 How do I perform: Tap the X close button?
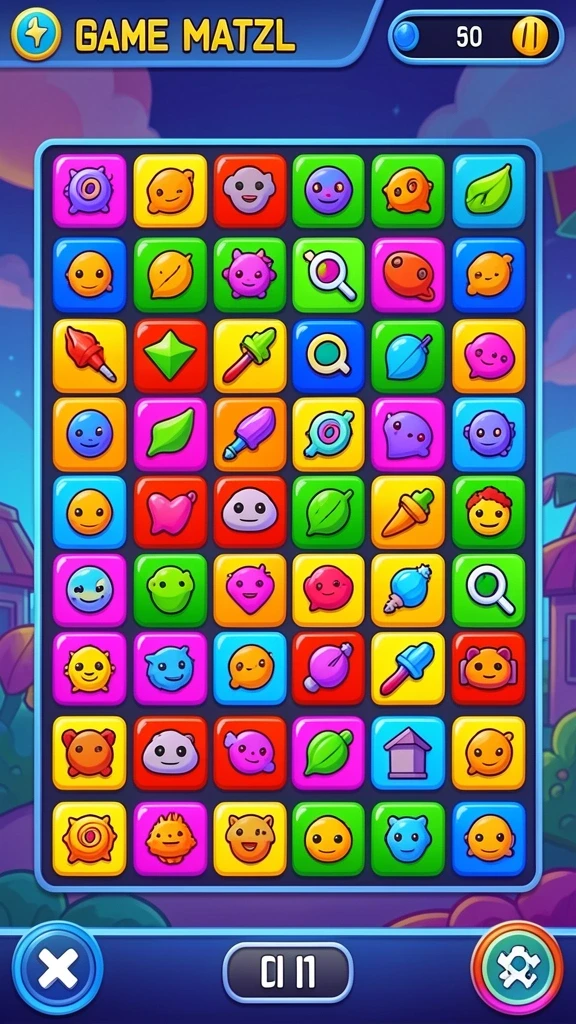pos(57,967)
